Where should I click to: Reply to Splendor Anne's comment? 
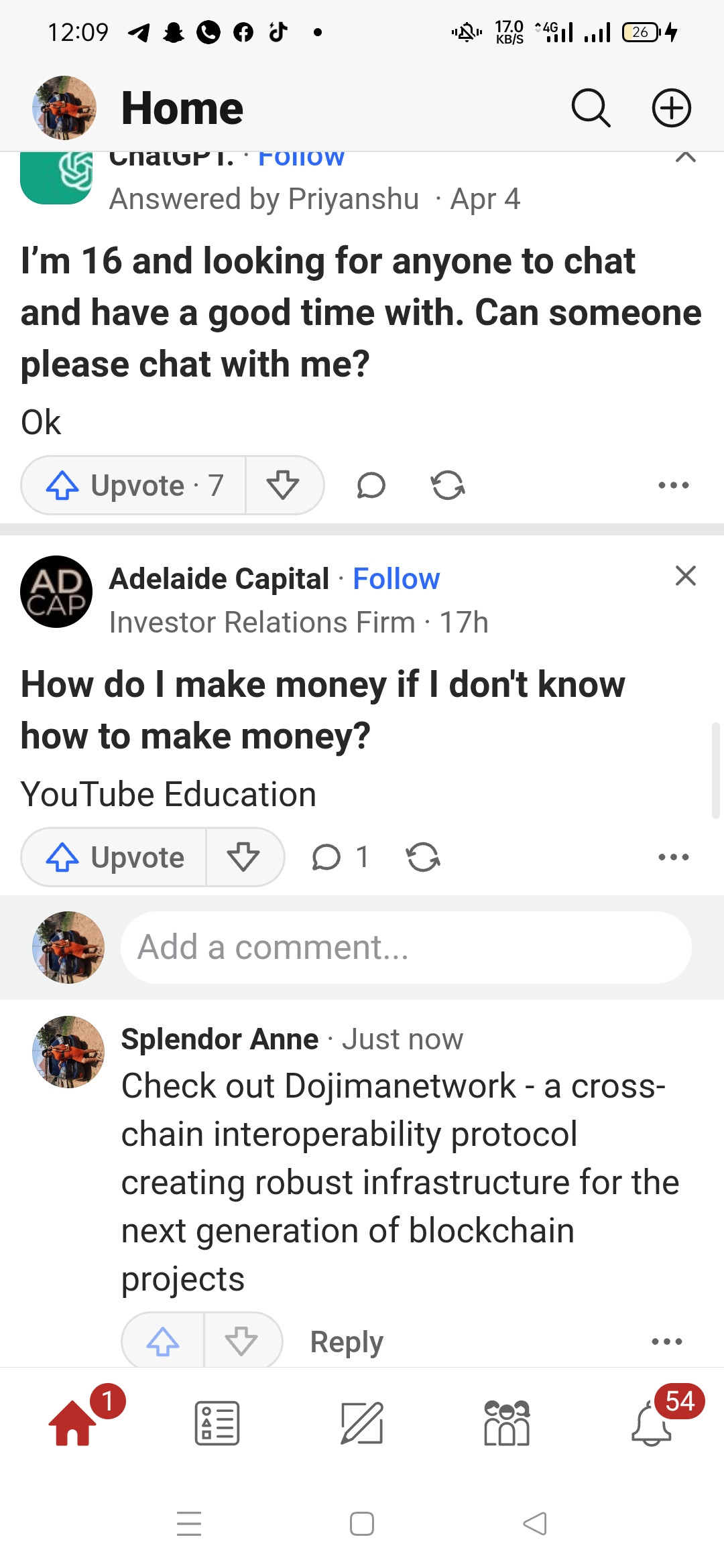point(346,1342)
